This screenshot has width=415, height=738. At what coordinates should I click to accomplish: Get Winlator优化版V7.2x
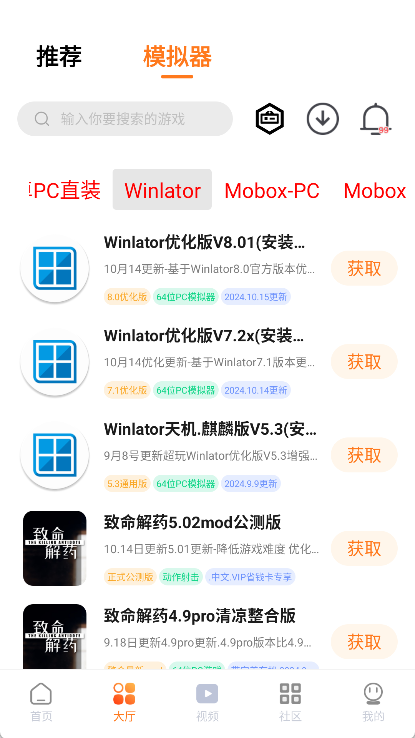coord(364,361)
